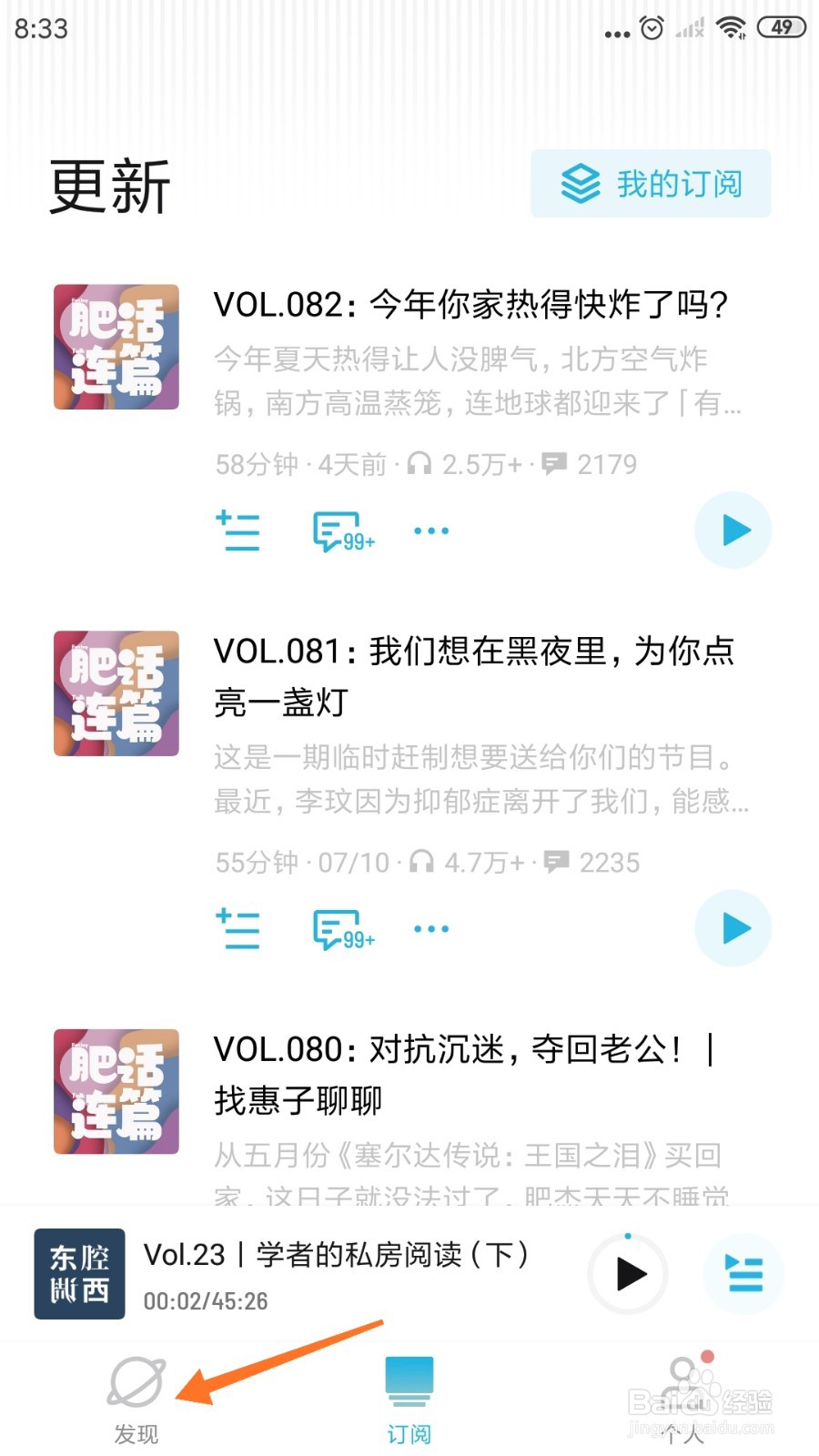Play episode VOL.081 我们想在黑夜里
819x1456 pixels.
[733, 928]
